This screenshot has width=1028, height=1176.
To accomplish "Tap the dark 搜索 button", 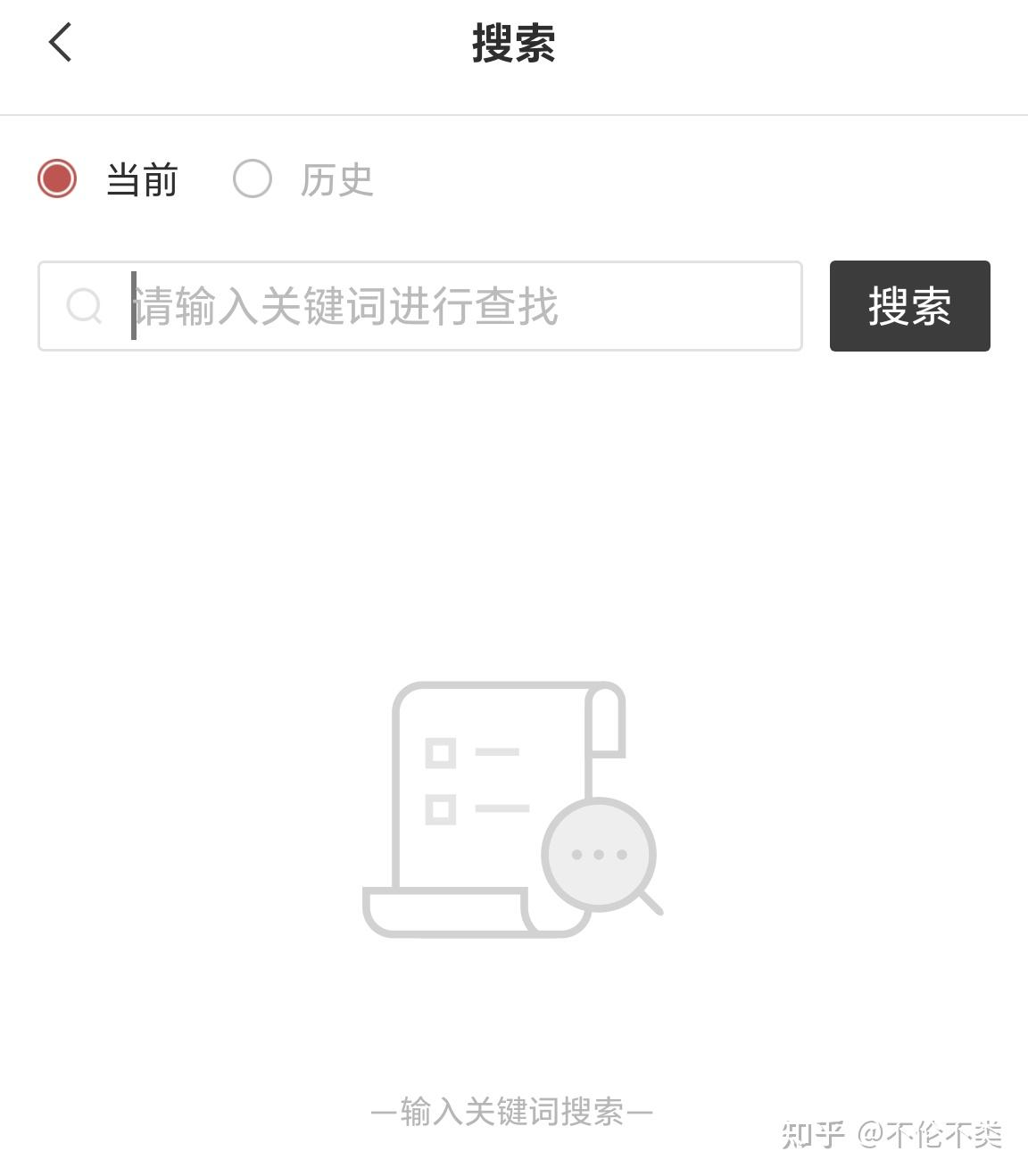I will (909, 306).
